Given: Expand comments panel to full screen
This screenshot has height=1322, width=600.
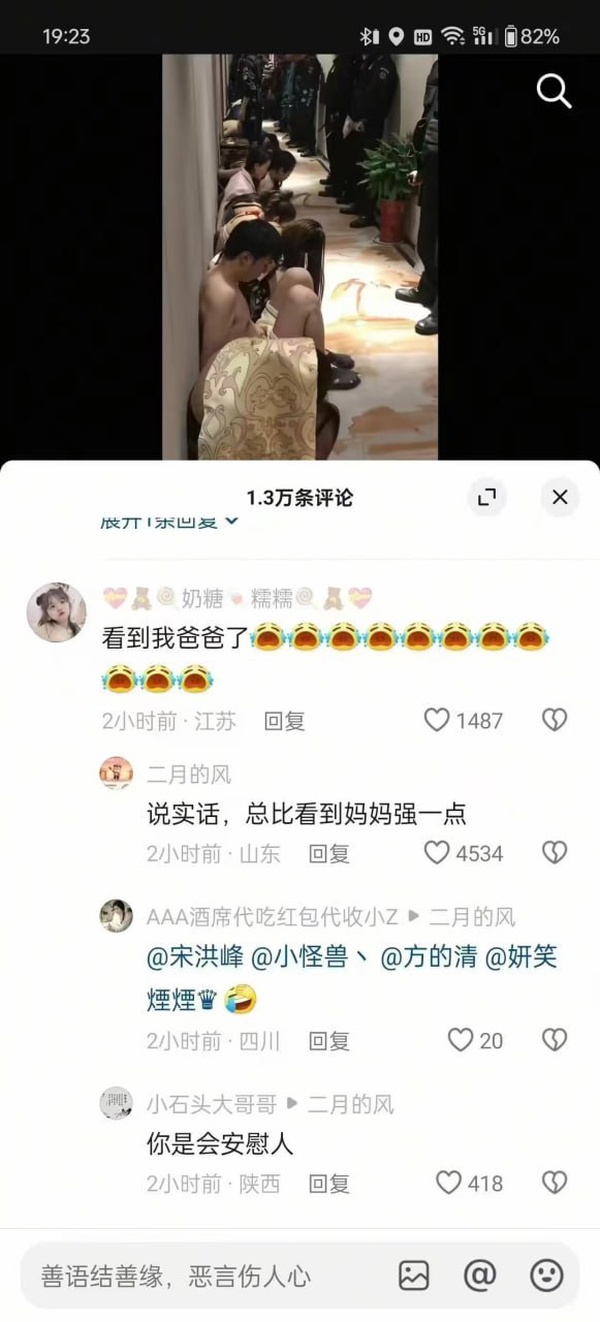Looking at the screenshot, I should [487, 497].
